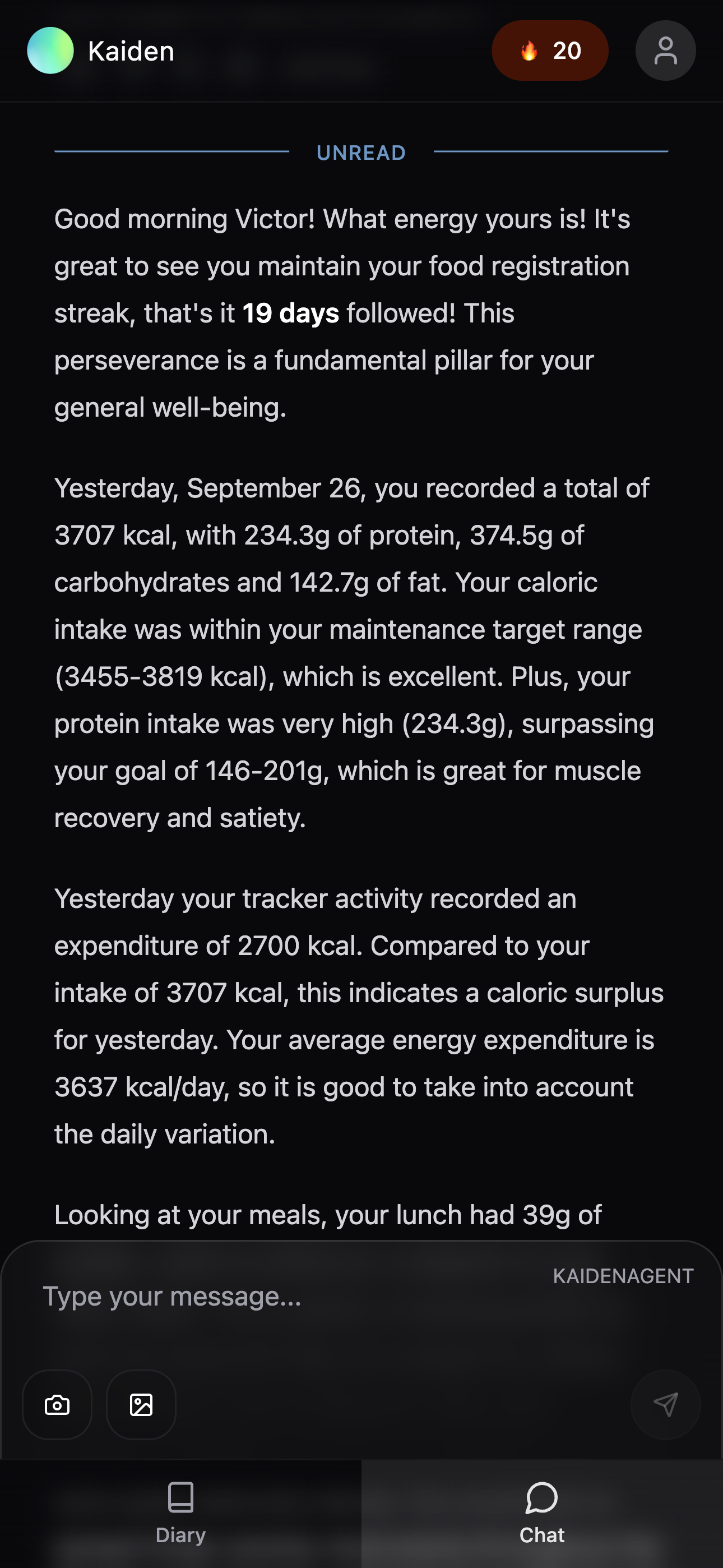Select the Chat tab
This screenshot has width=723, height=1568.
coord(541,1513)
